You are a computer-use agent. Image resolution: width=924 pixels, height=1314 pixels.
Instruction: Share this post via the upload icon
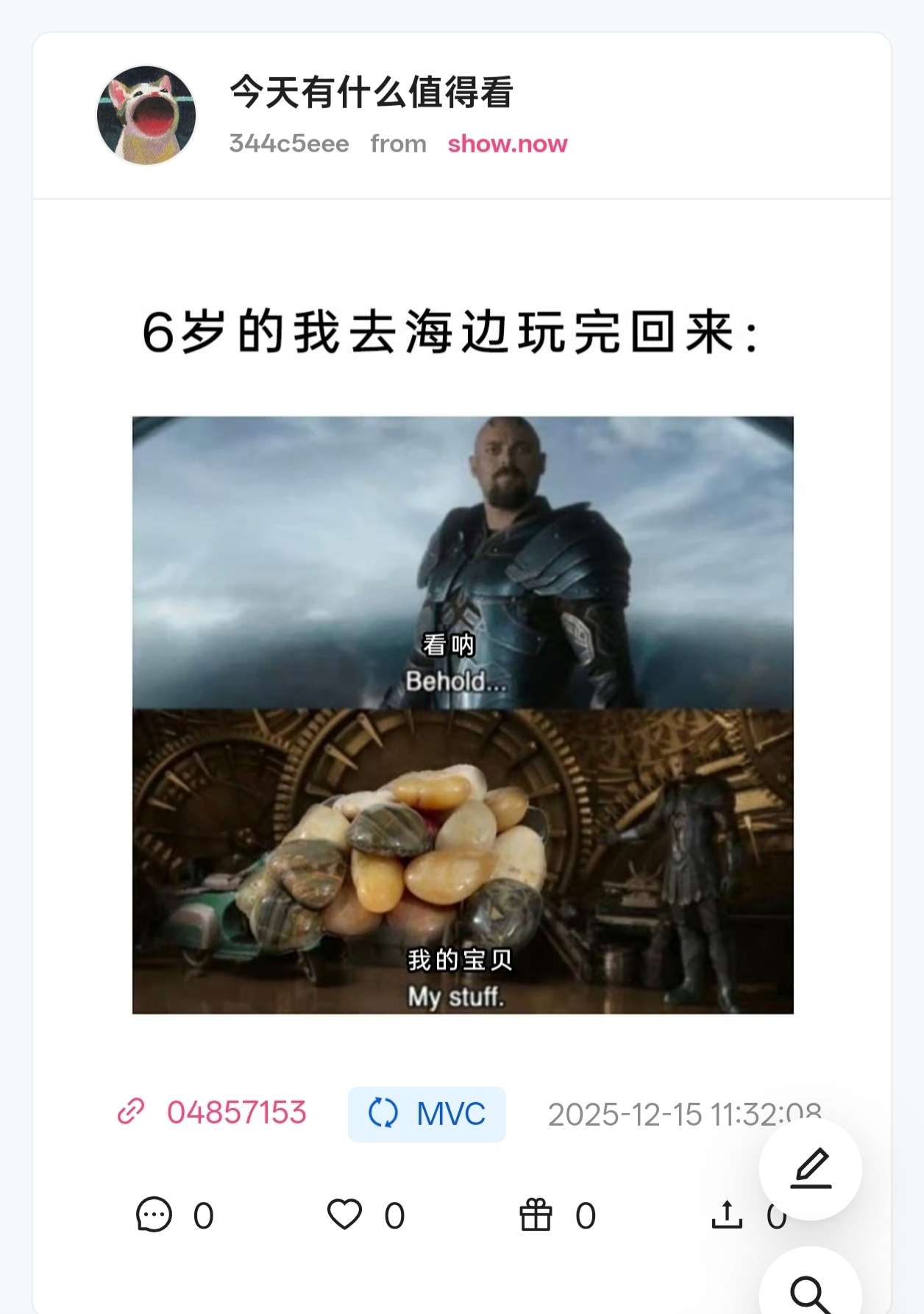click(x=727, y=1215)
